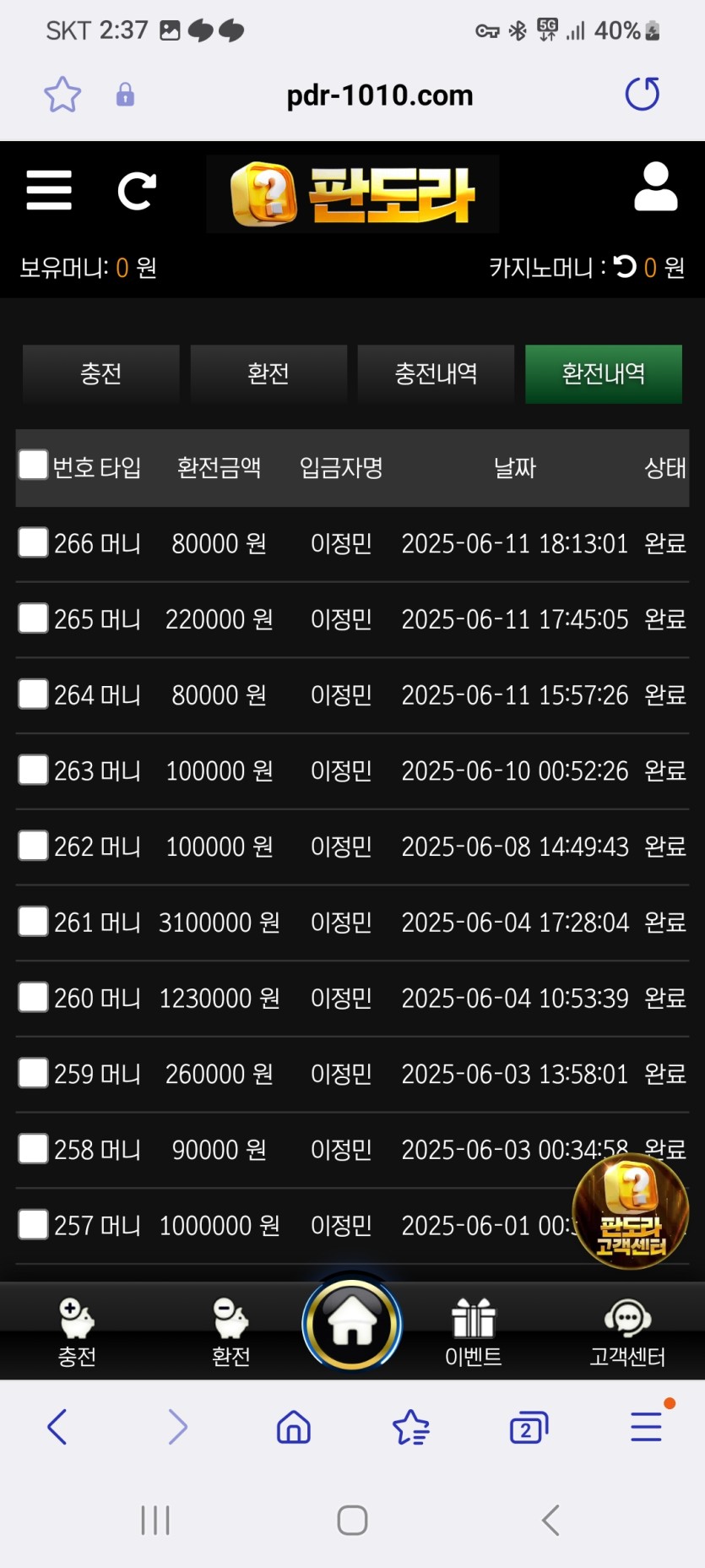This screenshot has height=1568, width=705.
Task: Go to 충전 in the bottom bar
Action: pyautogui.click(x=77, y=1331)
